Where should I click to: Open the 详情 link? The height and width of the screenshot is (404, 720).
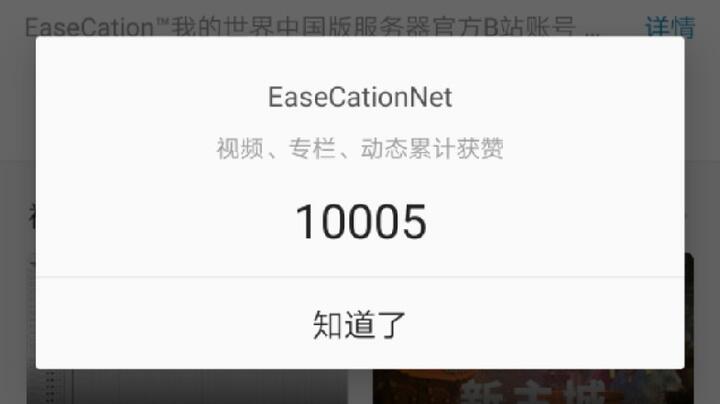coord(670,28)
